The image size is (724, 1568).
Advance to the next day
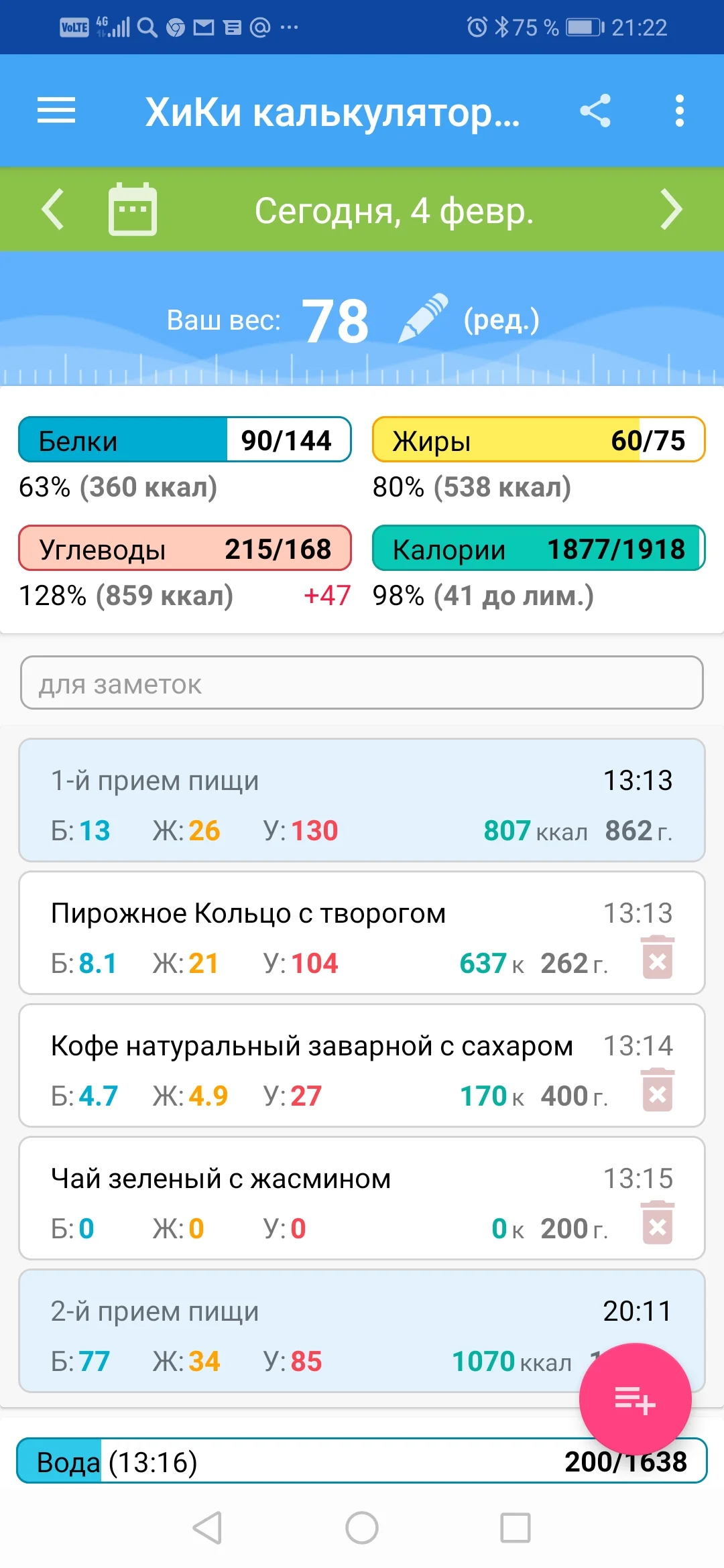671,210
